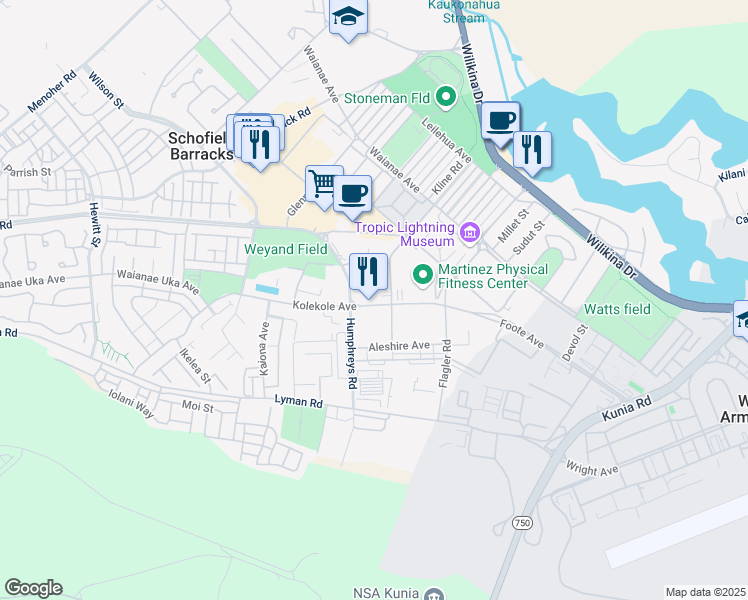The height and width of the screenshot is (600, 748).
Task: Open the restaurant marker above Kolekole Ave
Action: point(368,271)
